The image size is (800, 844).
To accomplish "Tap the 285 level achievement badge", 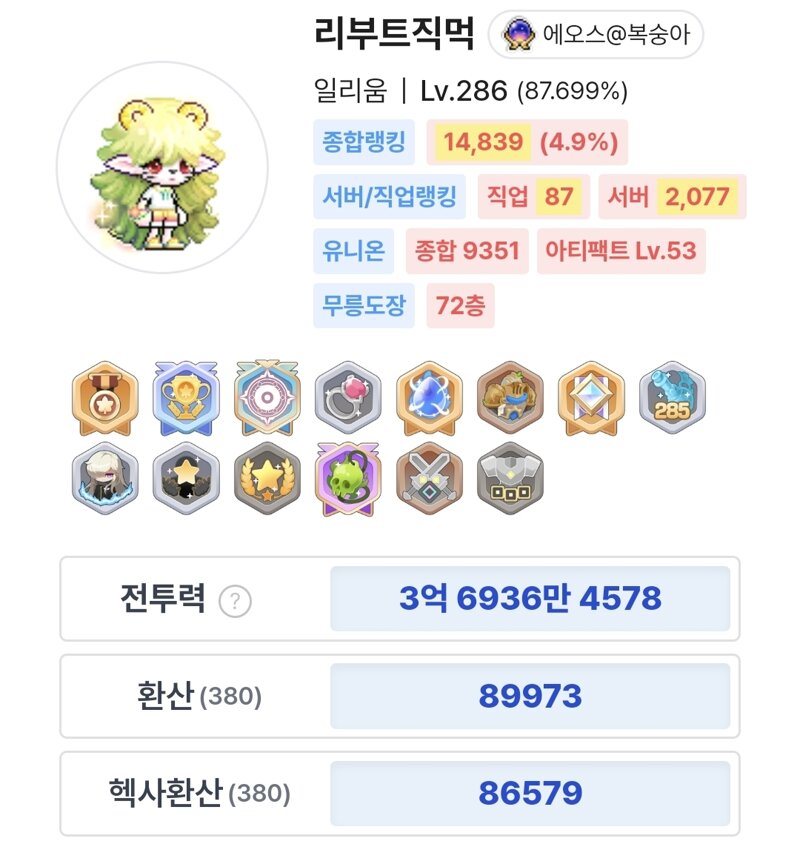I will tap(672, 396).
